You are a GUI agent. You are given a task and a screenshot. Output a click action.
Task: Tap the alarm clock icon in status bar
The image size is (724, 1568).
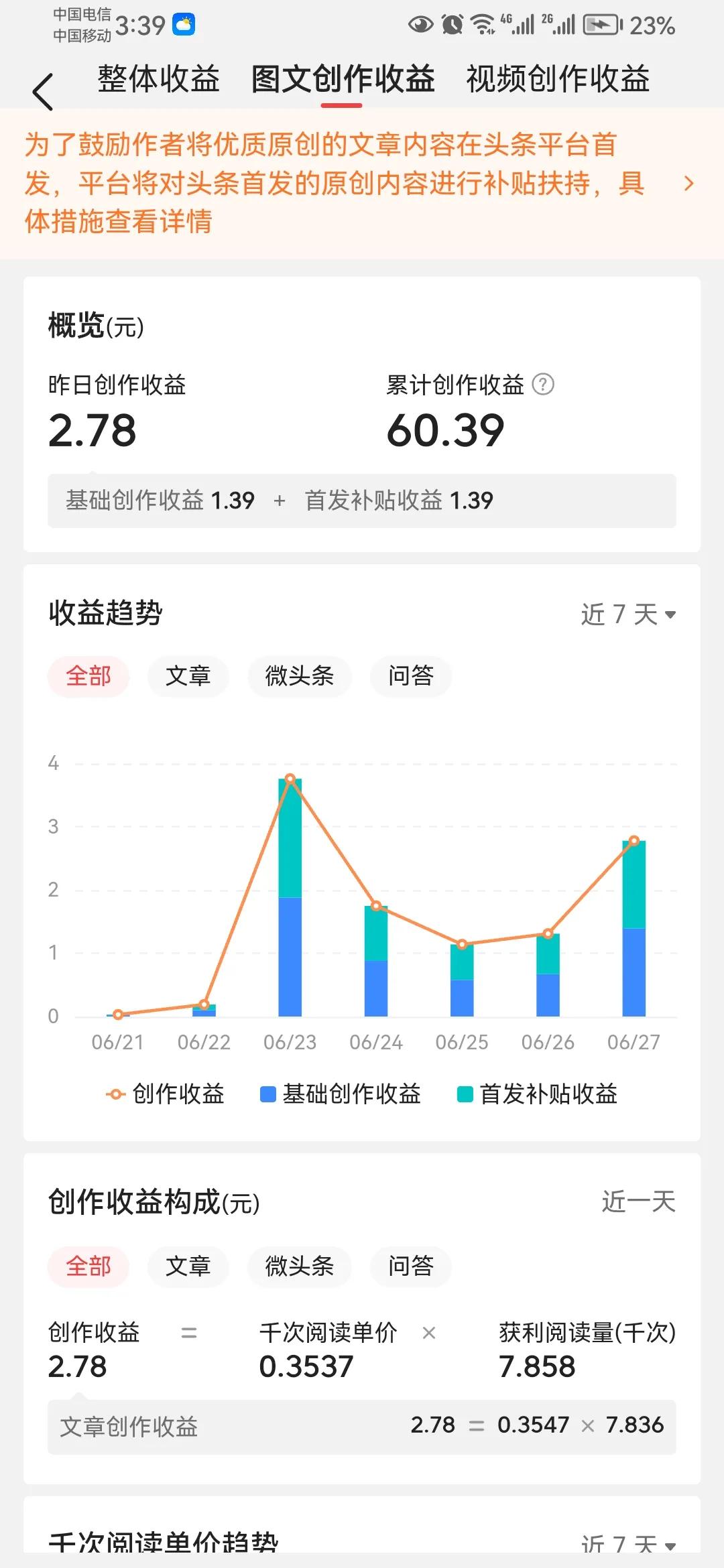point(451,23)
